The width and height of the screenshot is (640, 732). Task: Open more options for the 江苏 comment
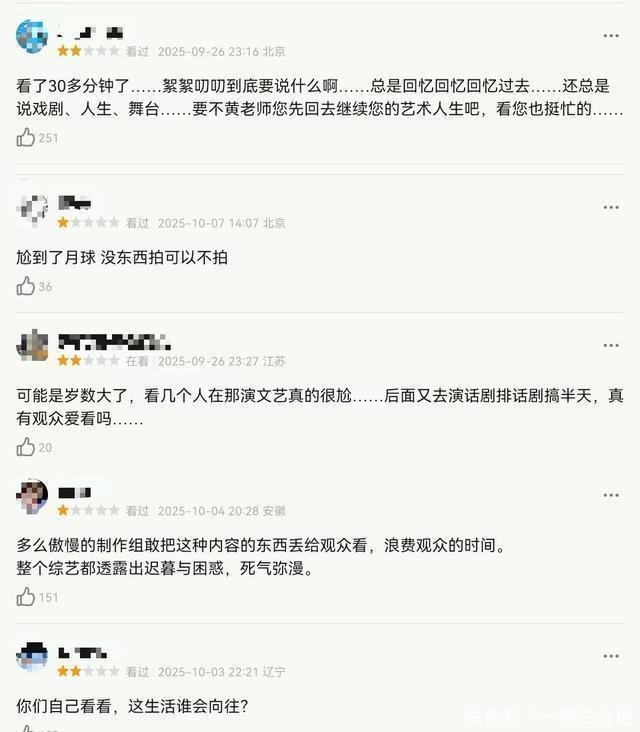(x=611, y=345)
